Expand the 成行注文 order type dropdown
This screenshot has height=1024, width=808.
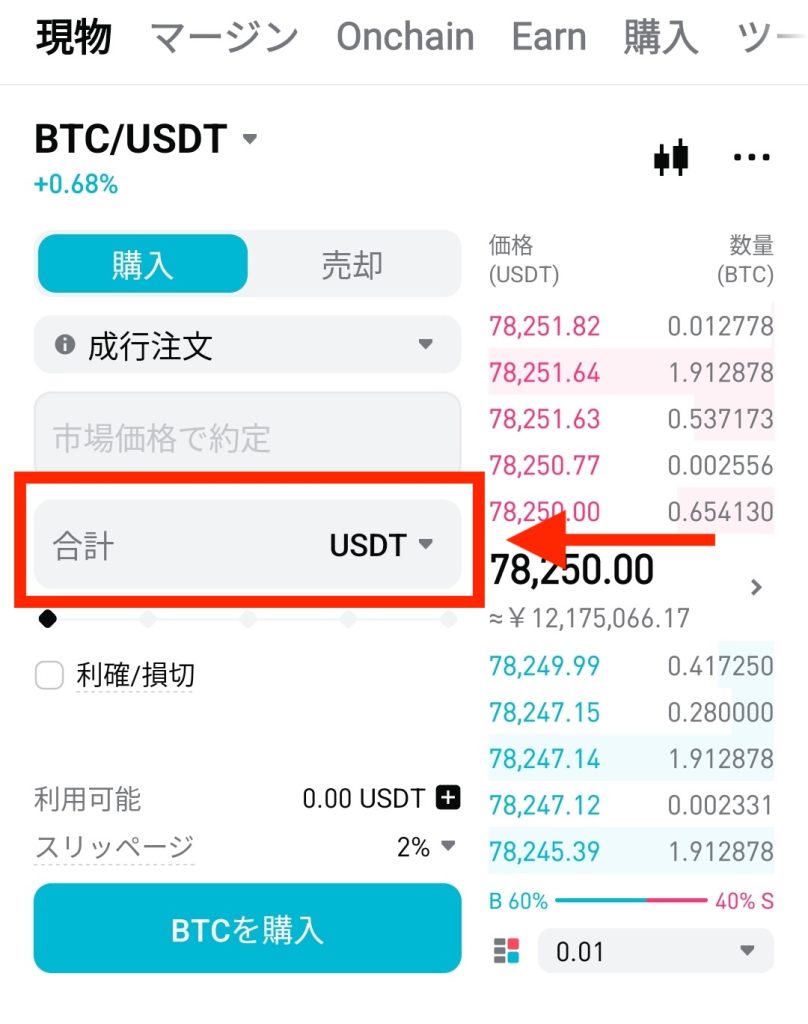[x=247, y=346]
